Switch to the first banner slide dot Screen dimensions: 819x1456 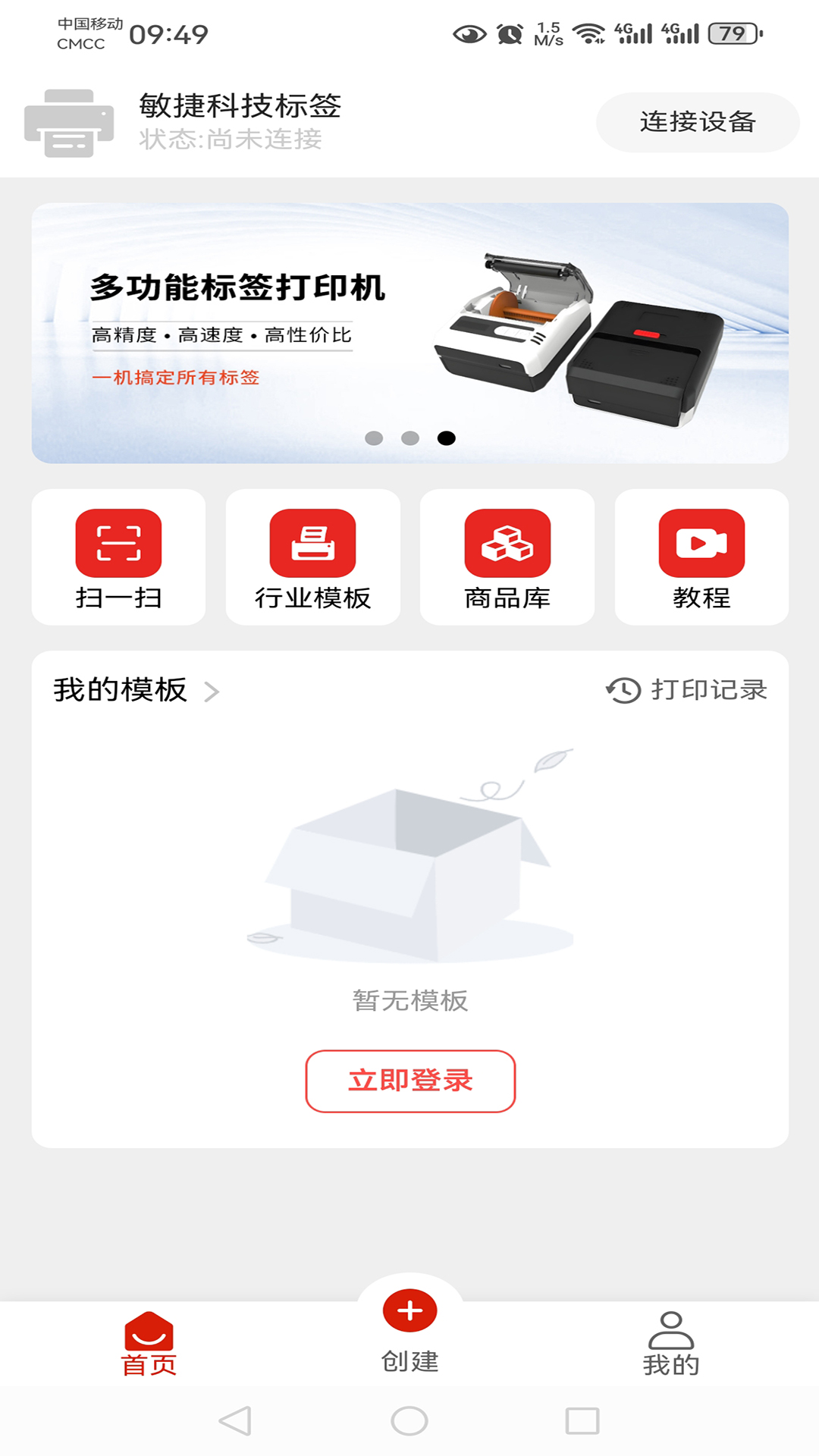click(x=374, y=436)
